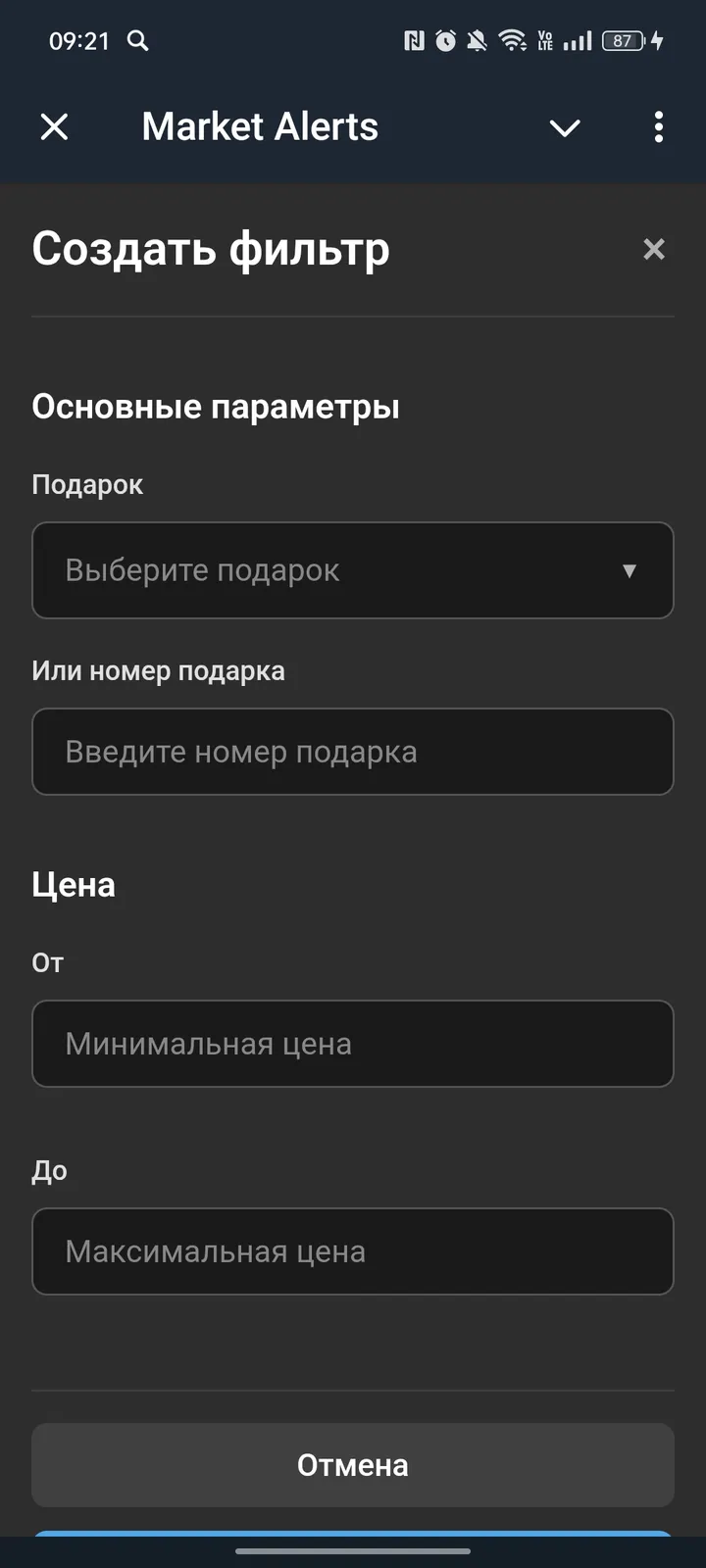The width and height of the screenshot is (706, 1568).
Task: Dismiss the Создать фильтр dialog
Action: tap(654, 250)
